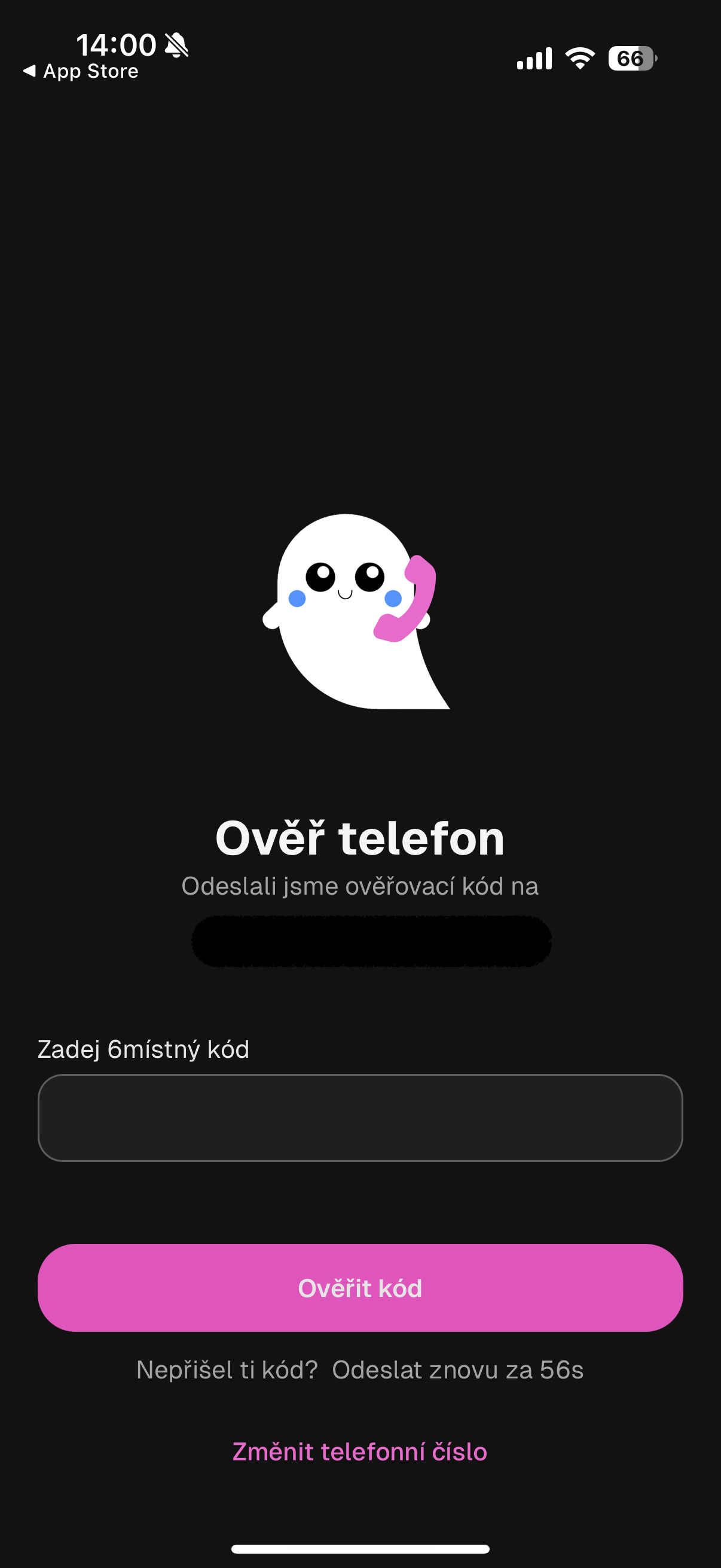
Task: Tap the Ověřit kód button
Action: [360, 1288]
